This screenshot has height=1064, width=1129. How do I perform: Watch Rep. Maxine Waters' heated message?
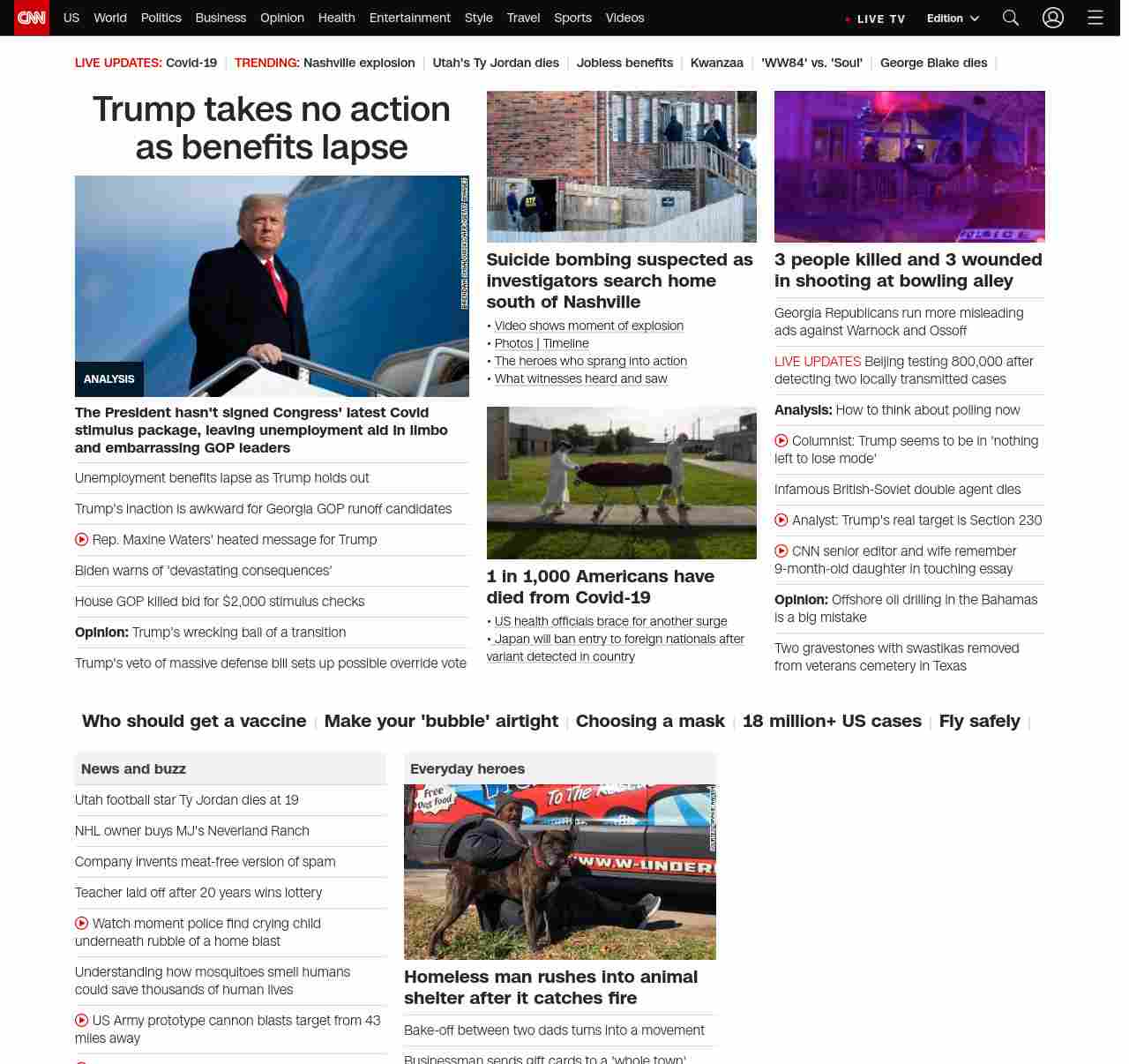point(234,540)
